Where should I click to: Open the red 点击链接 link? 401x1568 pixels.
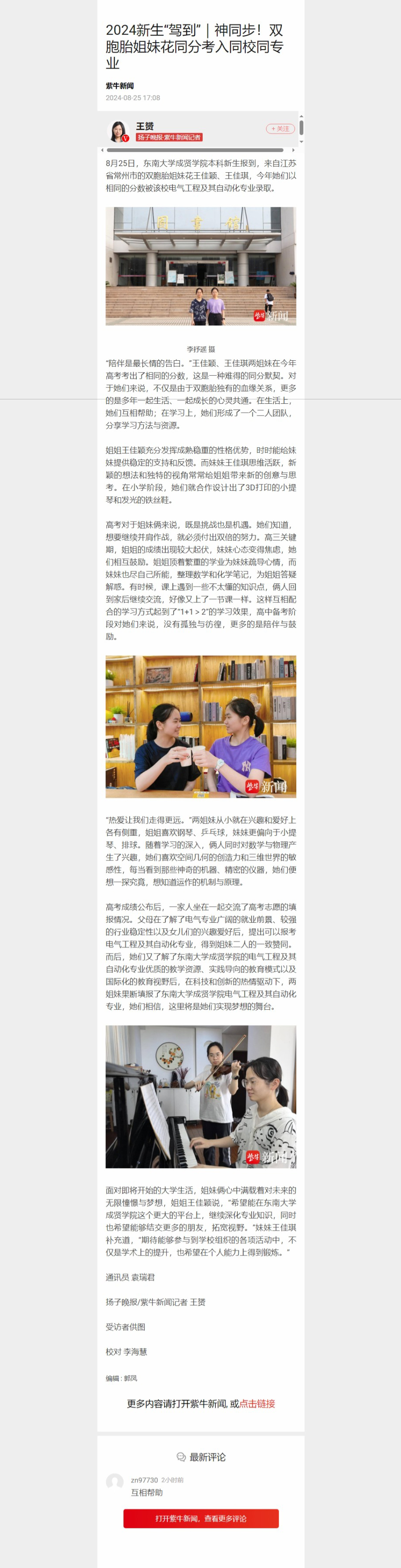(257, 1403)
